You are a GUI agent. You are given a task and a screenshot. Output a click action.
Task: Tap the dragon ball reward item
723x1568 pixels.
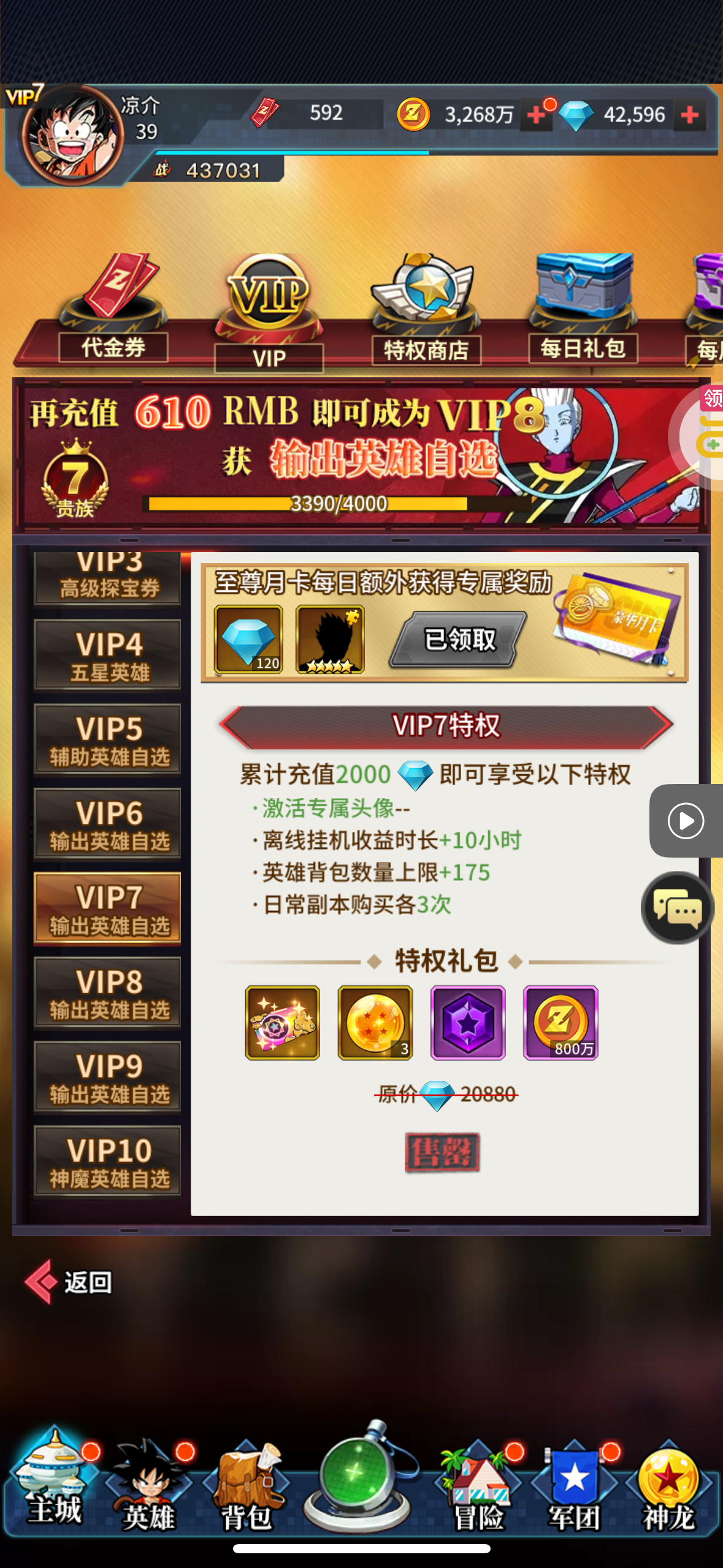pos(375,1023)
